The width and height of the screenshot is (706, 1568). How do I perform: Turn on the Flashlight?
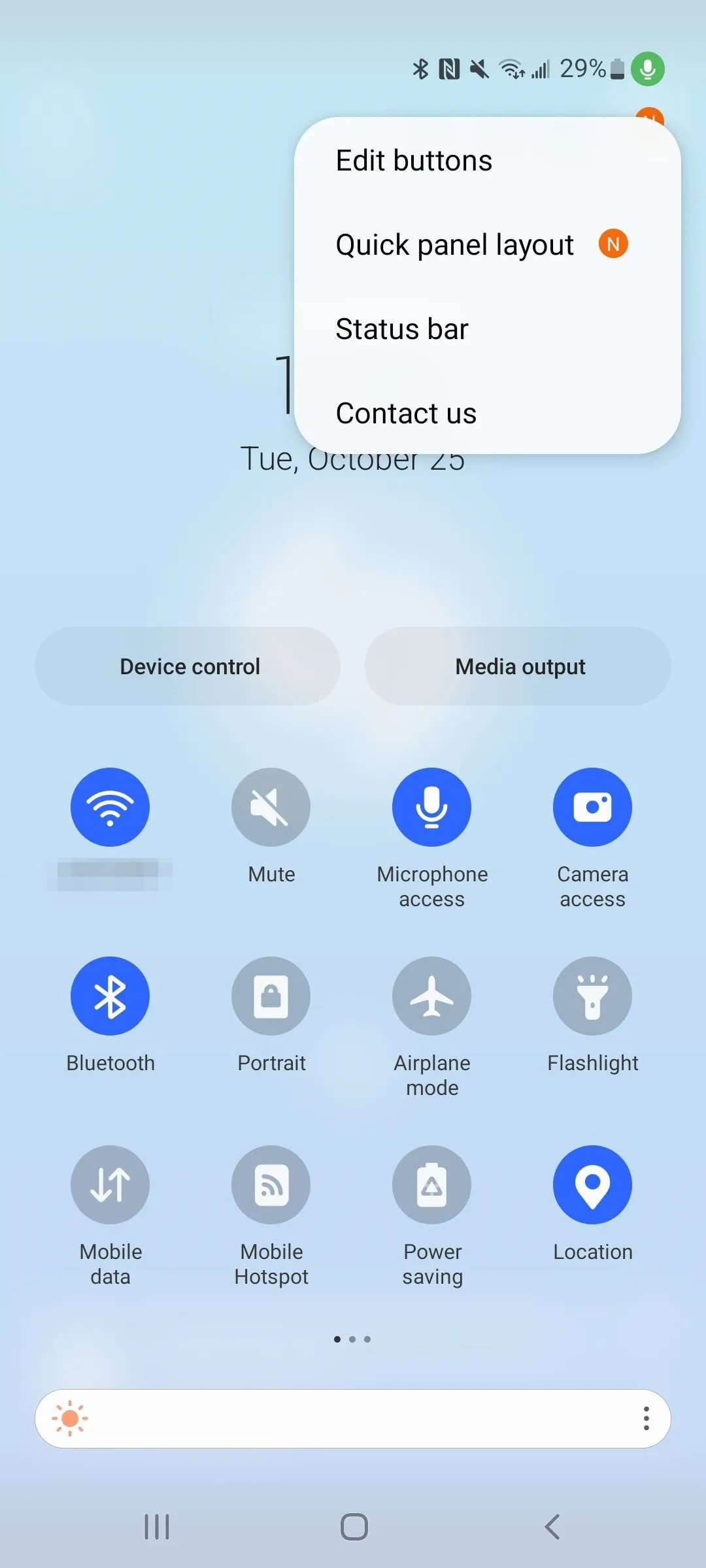click(x=592, y=996)
